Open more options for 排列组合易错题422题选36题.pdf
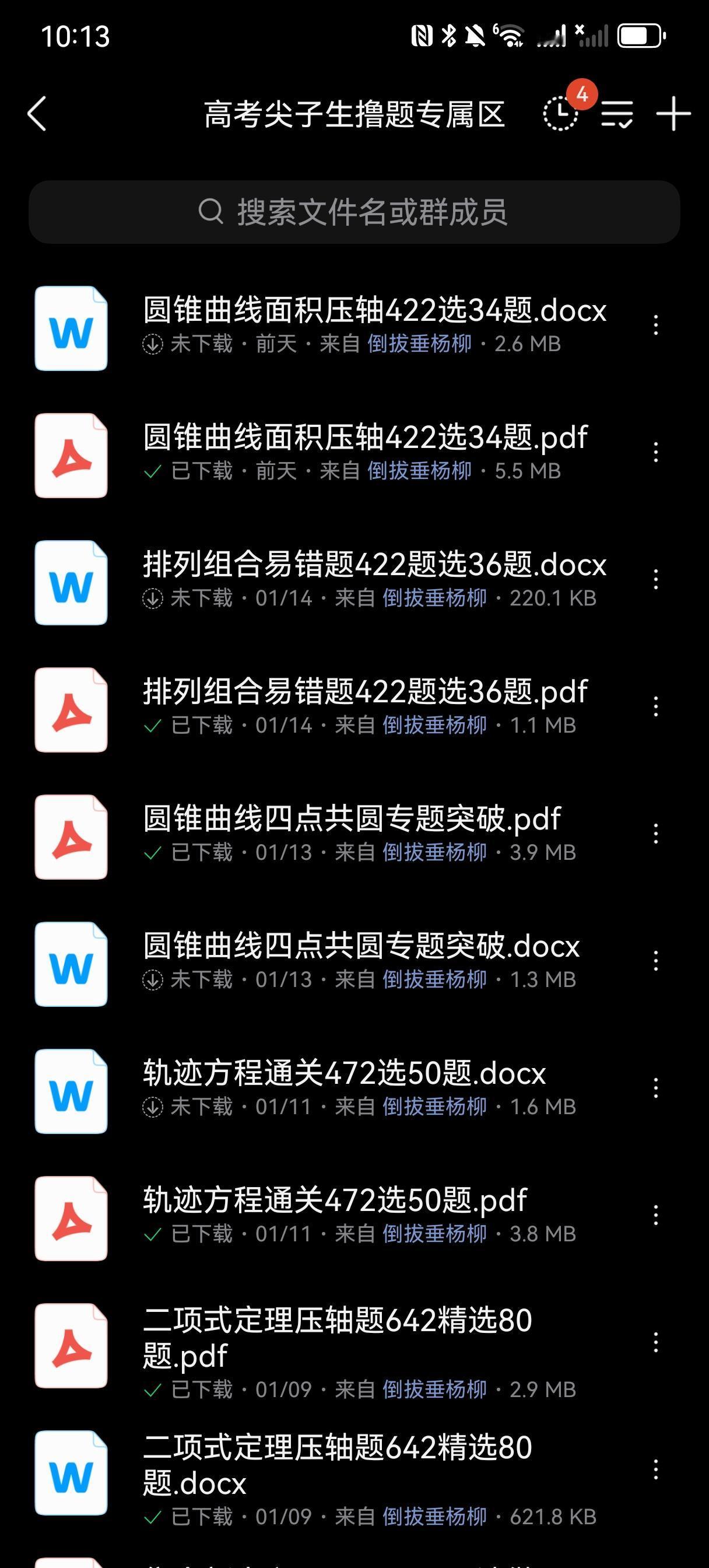 coord(655,706)
